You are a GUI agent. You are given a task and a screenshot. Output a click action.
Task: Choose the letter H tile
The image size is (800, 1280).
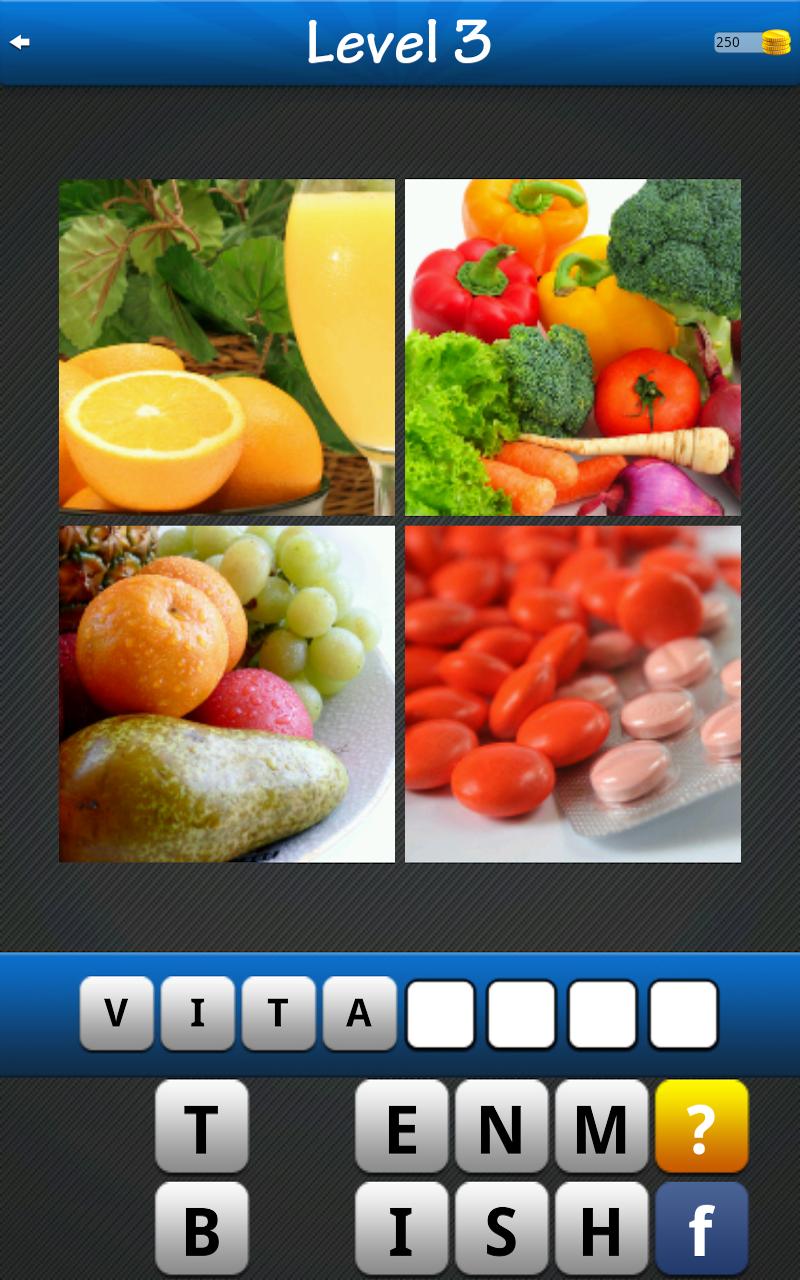601,1229
